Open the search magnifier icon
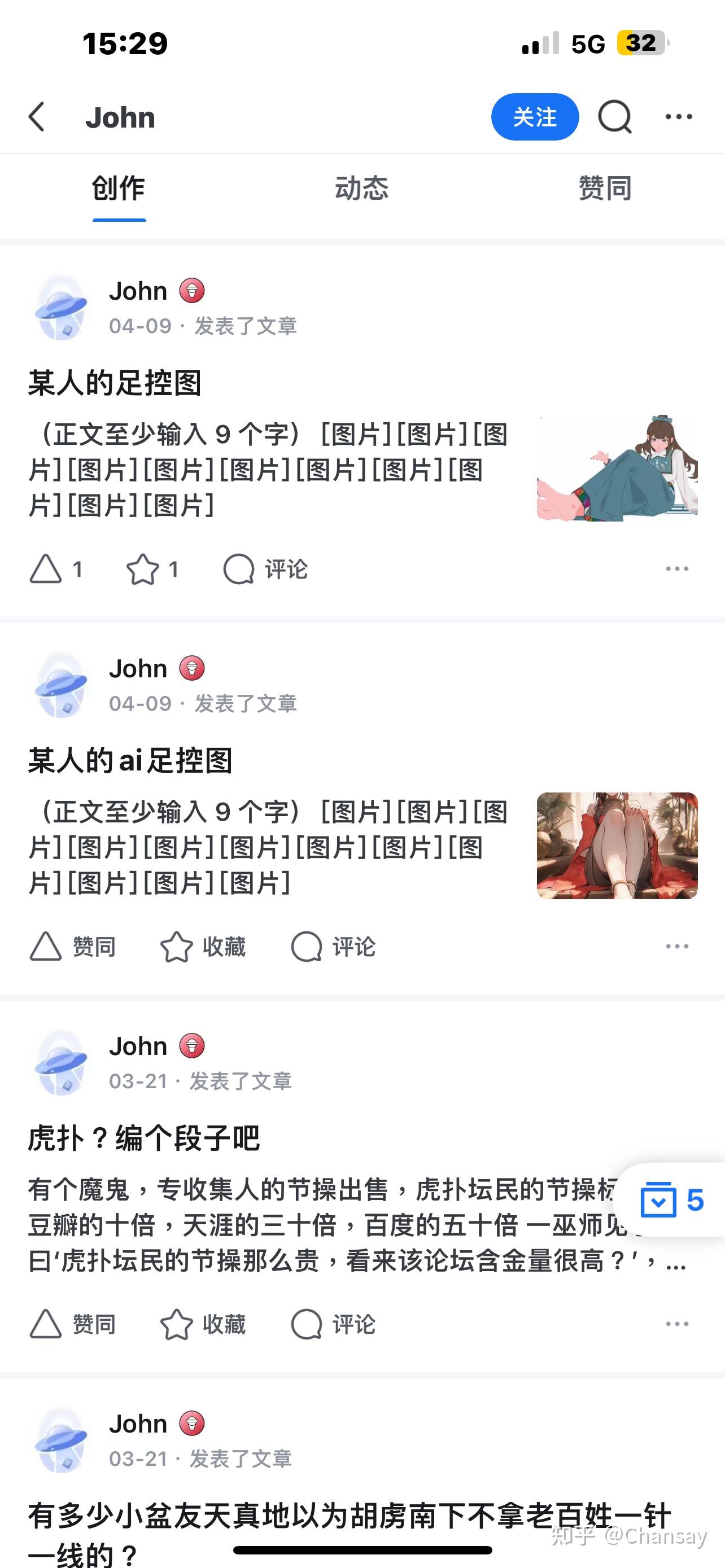The image size is (725, 1568). point(615,117)
